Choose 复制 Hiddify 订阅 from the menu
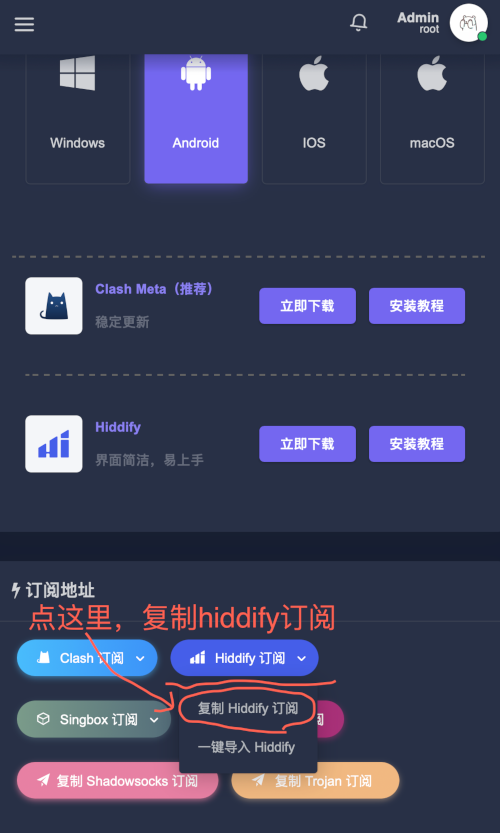This screenshot has height=833, width=500. click(248, 709)
